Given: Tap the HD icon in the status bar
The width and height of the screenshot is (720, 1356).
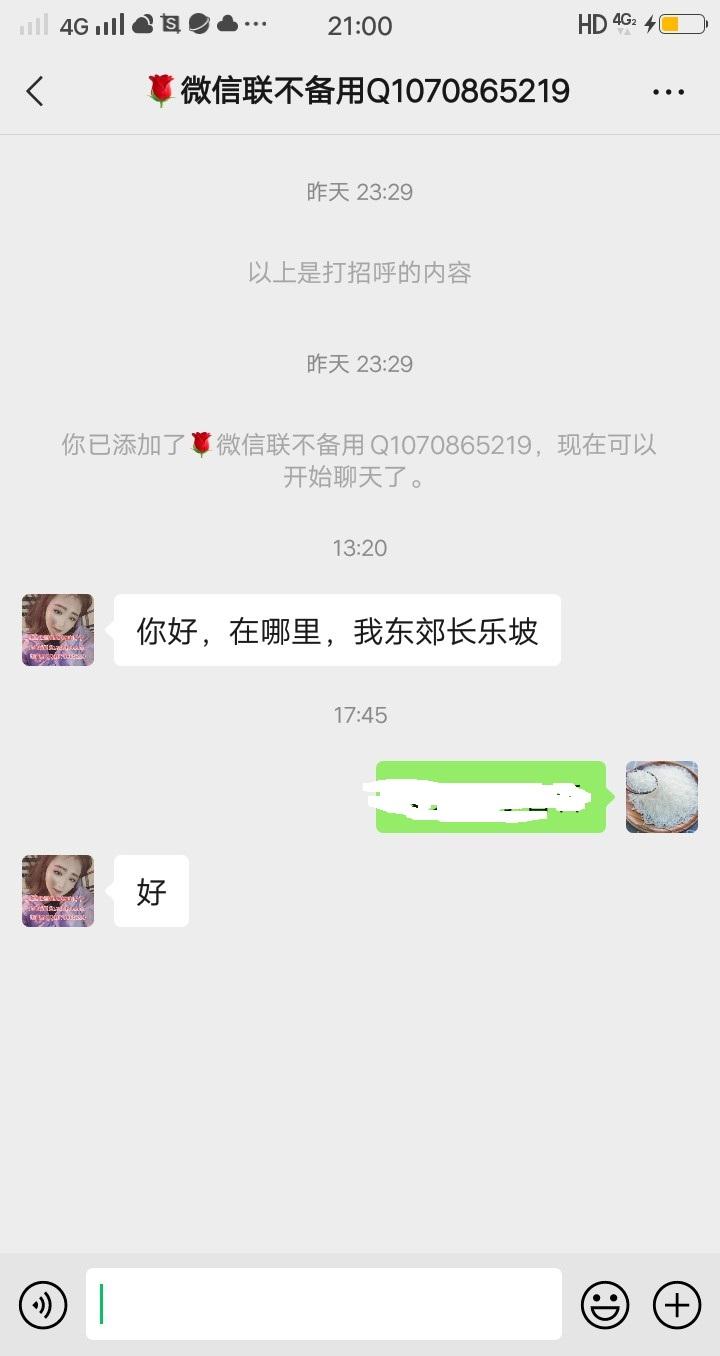Looking at the screenshot, I should point(594,23).
